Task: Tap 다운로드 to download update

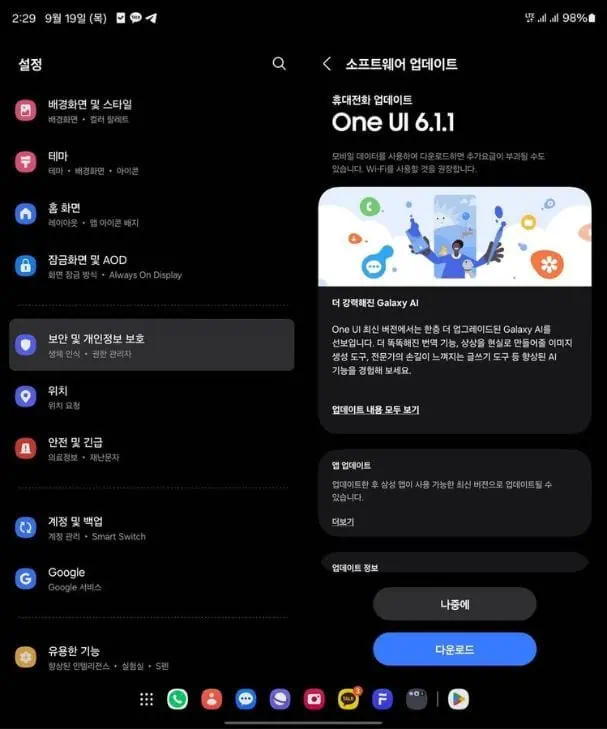Action: [454, 649]
